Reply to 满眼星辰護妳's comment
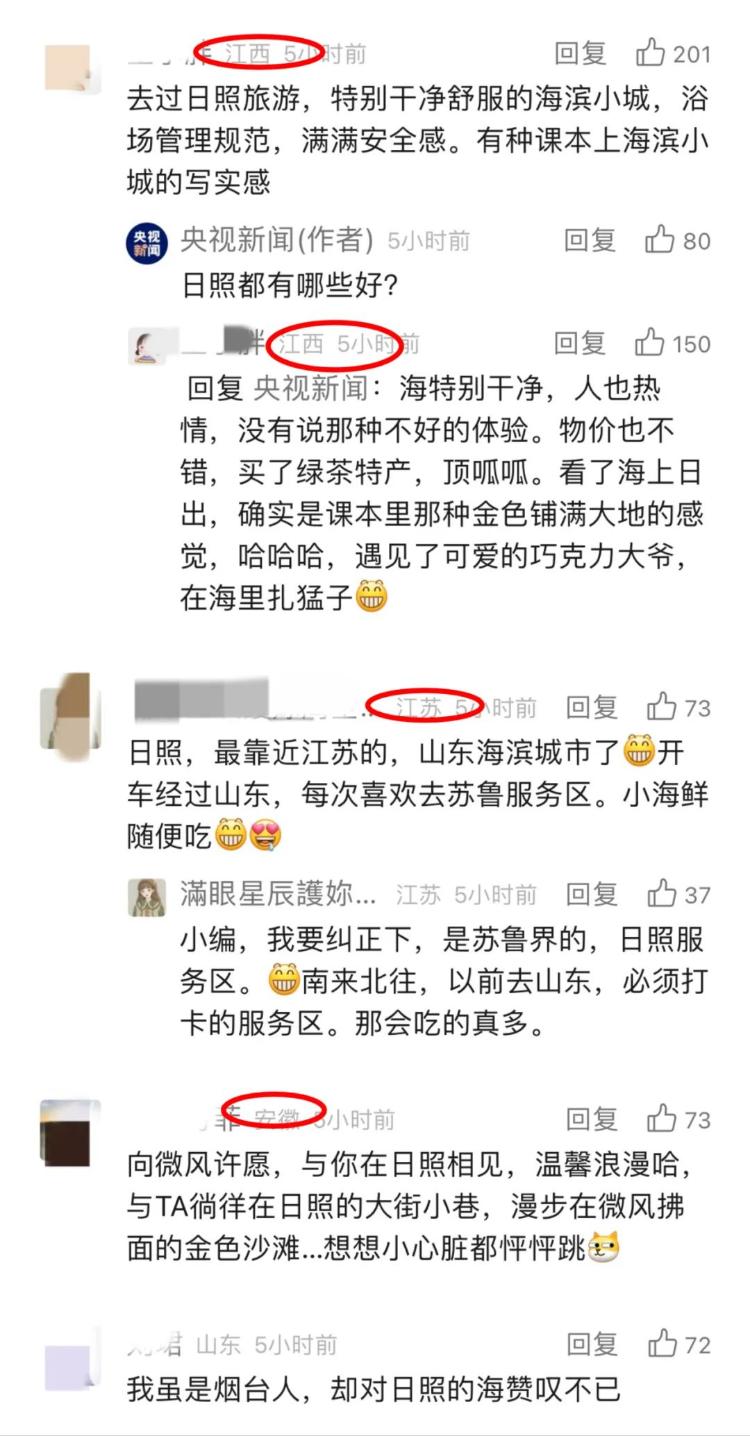750x1436 pixels. click(592, 894)
